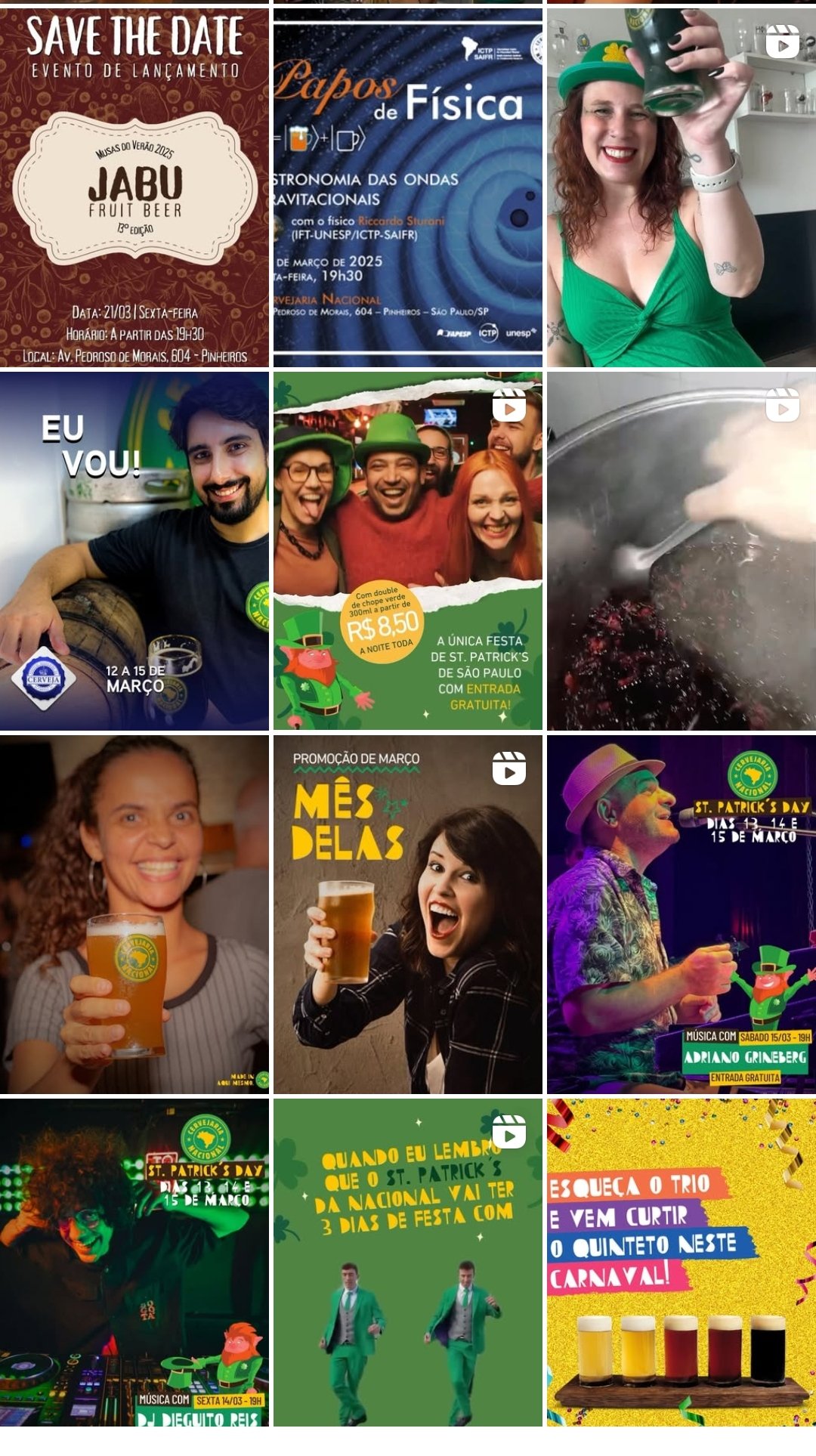Open the Papos de Física event post
Screen dimensions: 816x1456
coord(408,187)
